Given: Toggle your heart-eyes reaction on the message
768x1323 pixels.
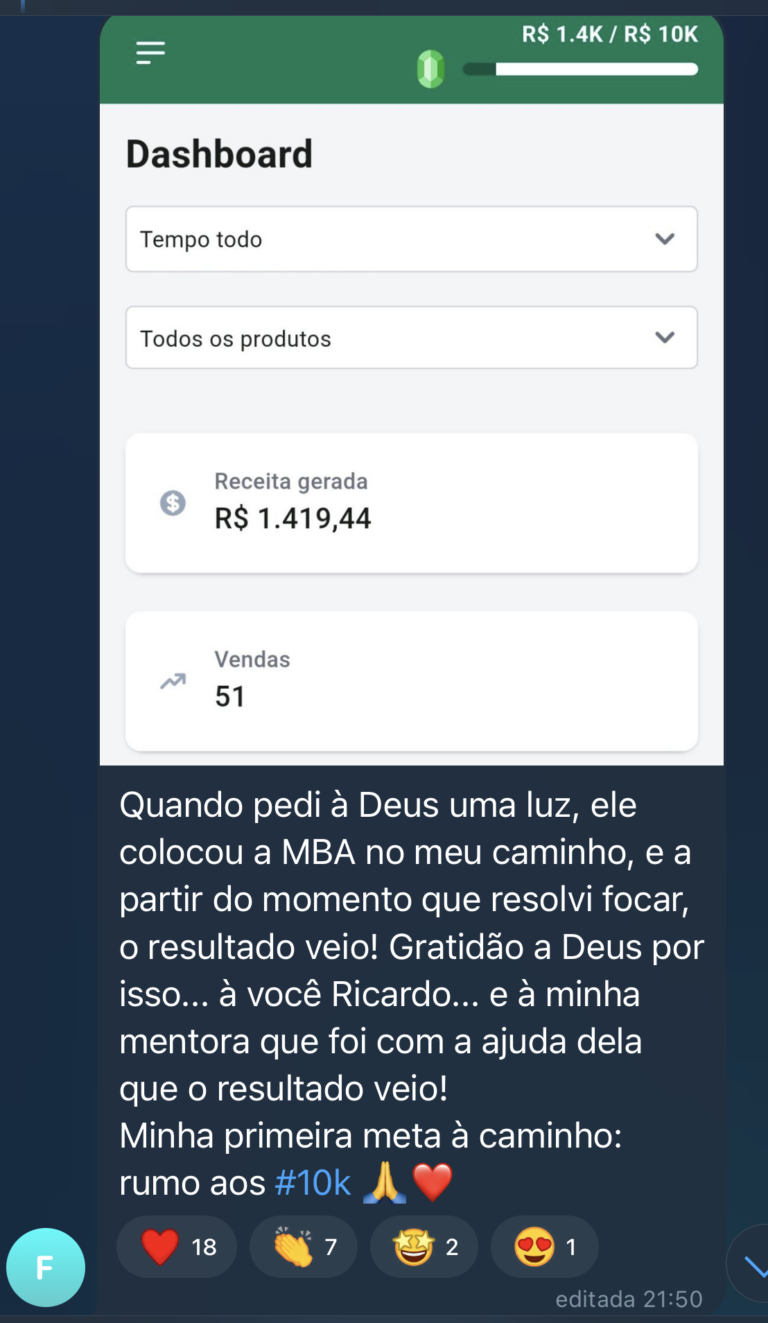Looking at the screenshot, I should 544,1246.
